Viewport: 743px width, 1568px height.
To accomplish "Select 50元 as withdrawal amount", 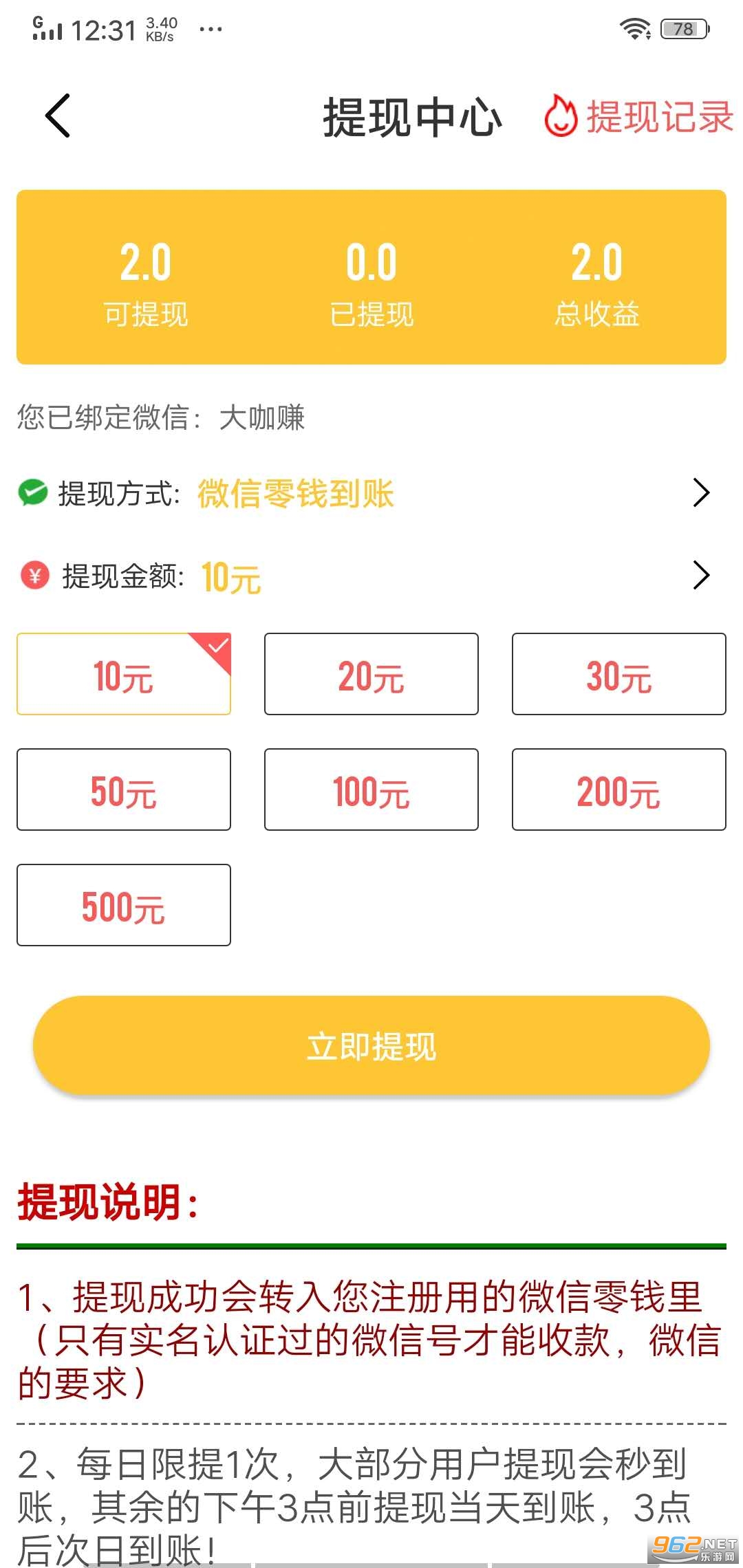I will [124, 790].
